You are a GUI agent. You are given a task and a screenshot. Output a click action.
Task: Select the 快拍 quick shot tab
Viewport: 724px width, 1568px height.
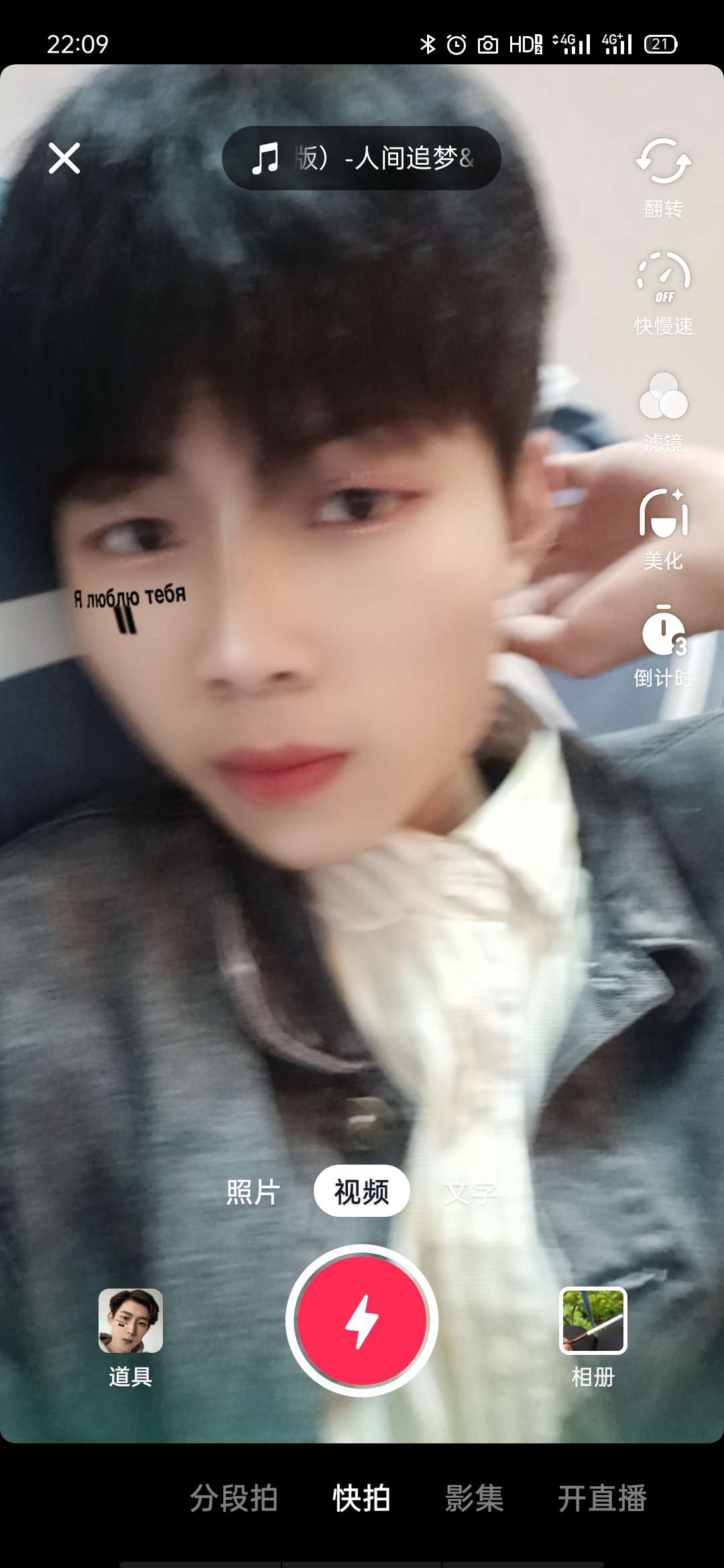tap(361, 1498)
